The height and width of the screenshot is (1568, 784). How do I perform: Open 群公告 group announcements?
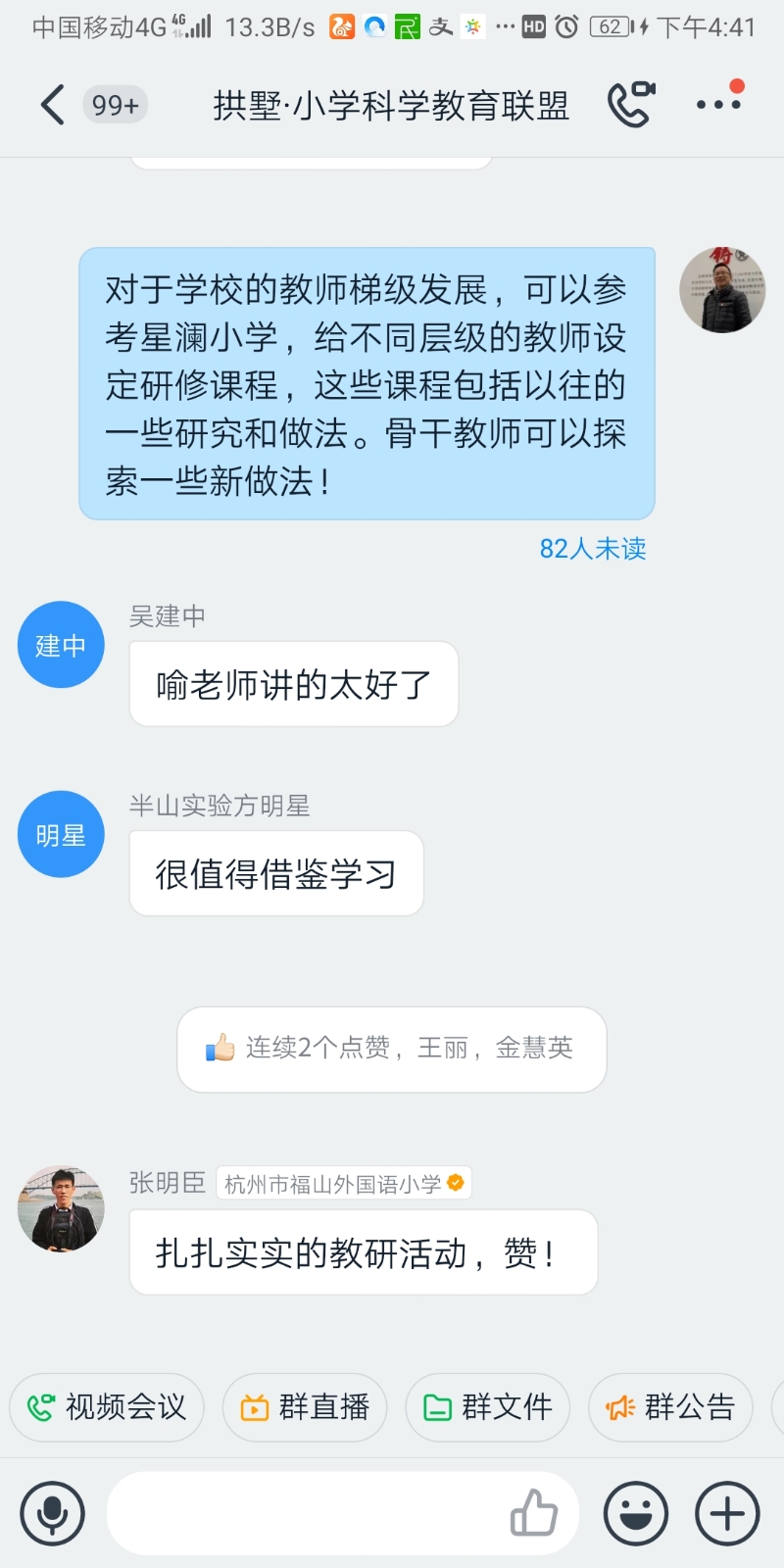pos(670,1407)
